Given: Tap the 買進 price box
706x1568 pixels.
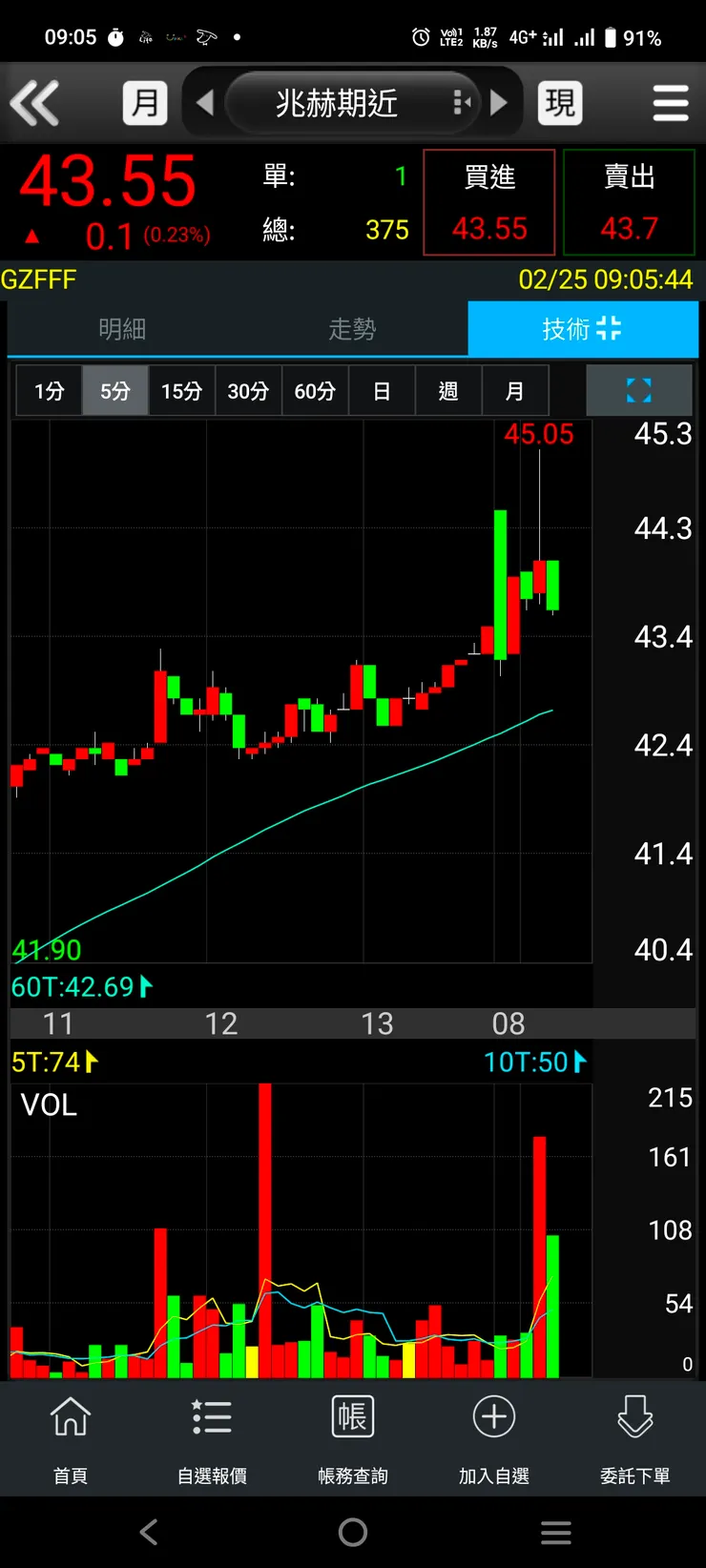Looking at the screenshot, I should 489,202.
